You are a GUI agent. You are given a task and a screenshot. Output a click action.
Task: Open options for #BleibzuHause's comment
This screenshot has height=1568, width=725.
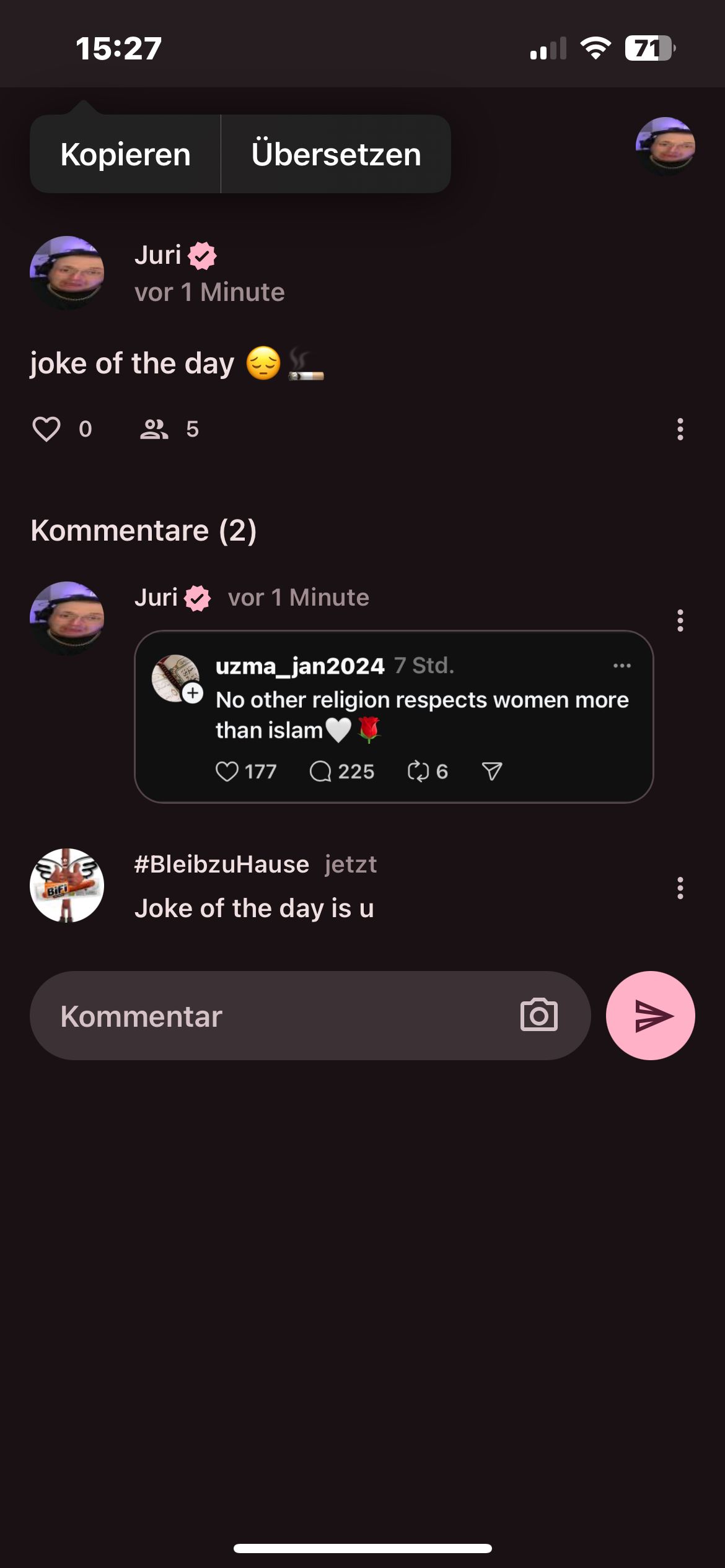(x=680, y=888)
